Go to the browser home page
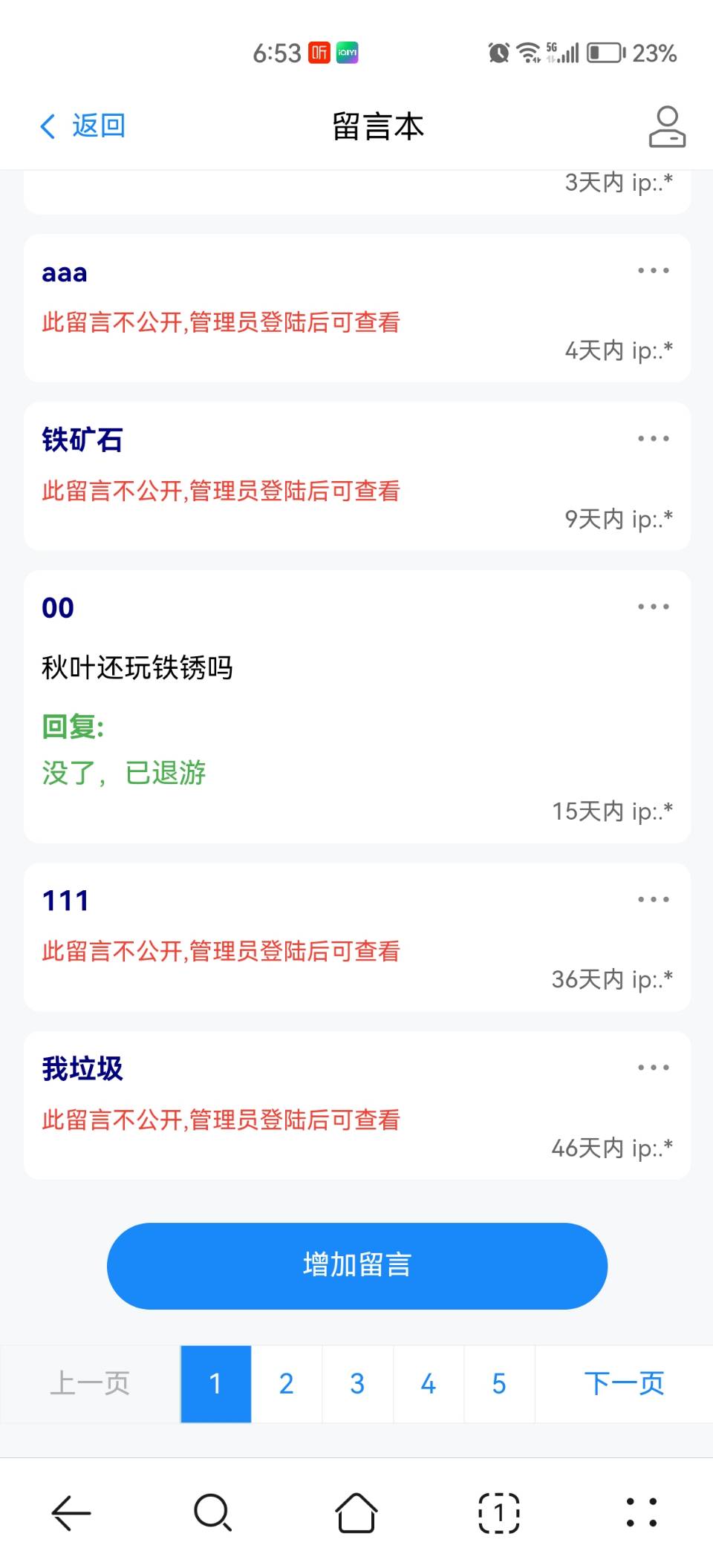The image size is (713, 1568). 356,1513
